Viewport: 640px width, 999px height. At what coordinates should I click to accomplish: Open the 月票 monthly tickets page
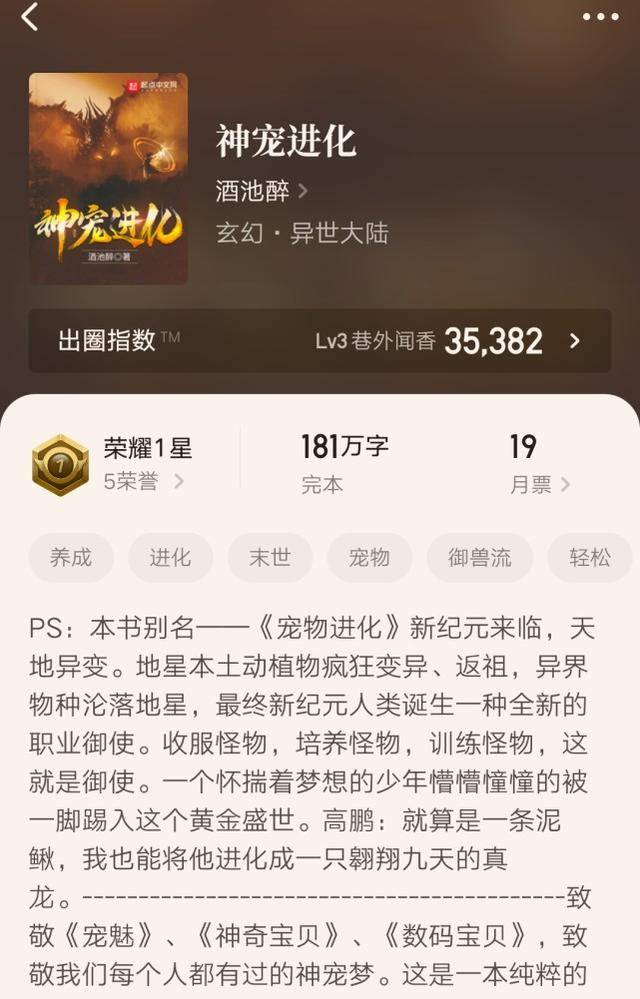(x=539, y=485)
